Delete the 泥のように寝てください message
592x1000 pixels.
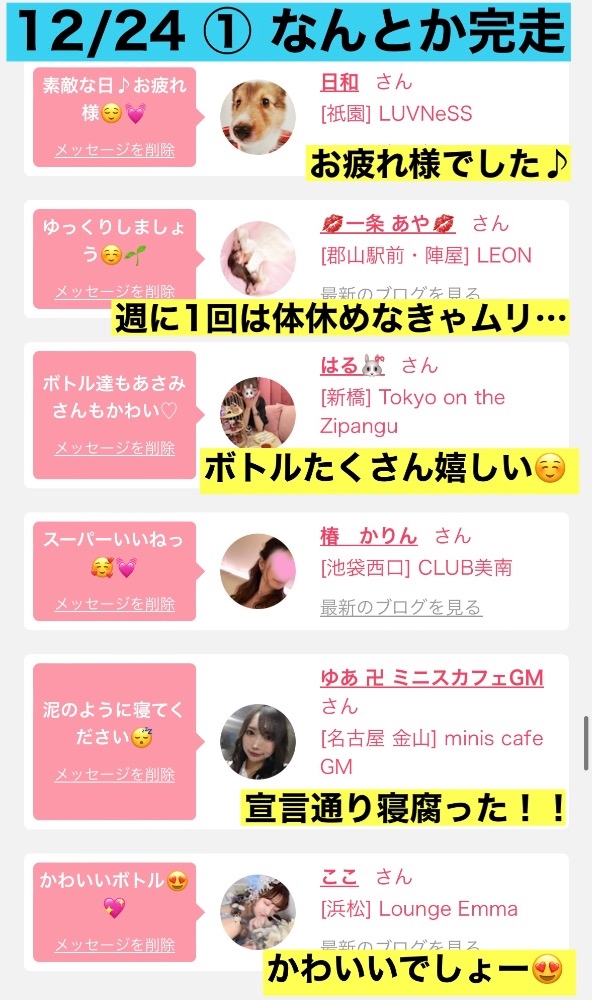click(115, 774)
